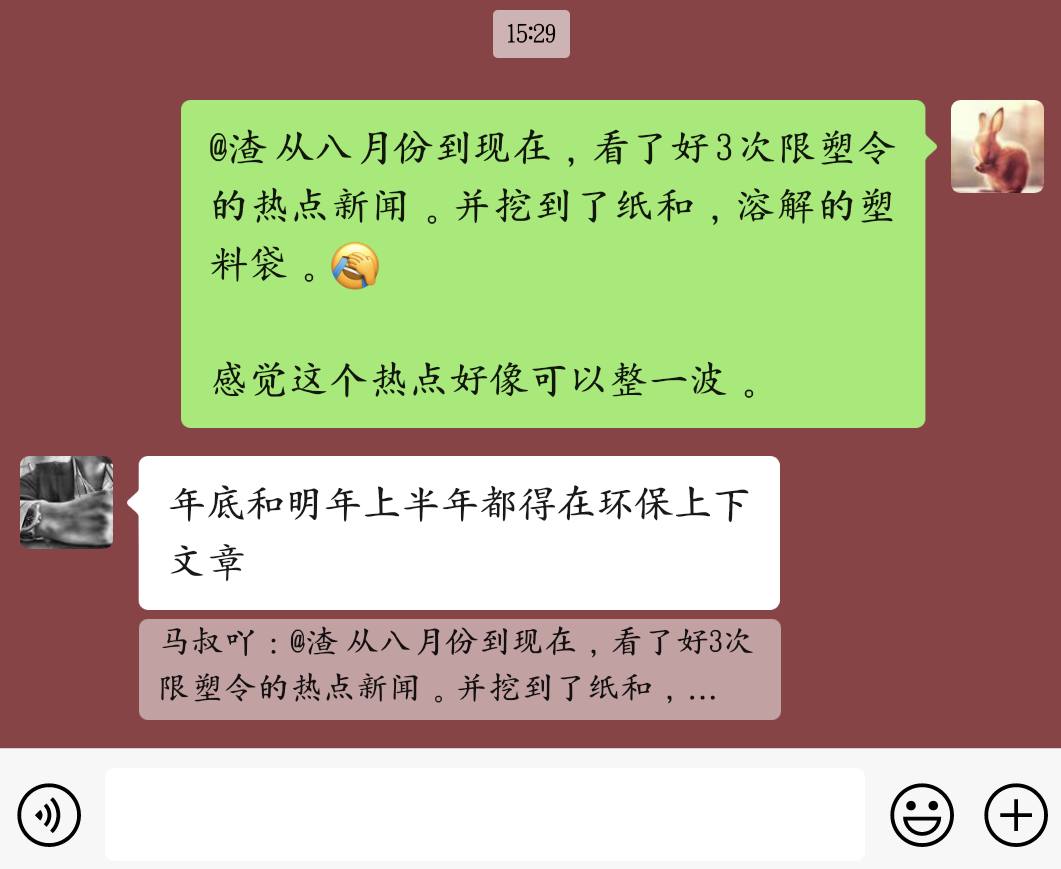Open the plus attachments menu

coord(1016,815)
